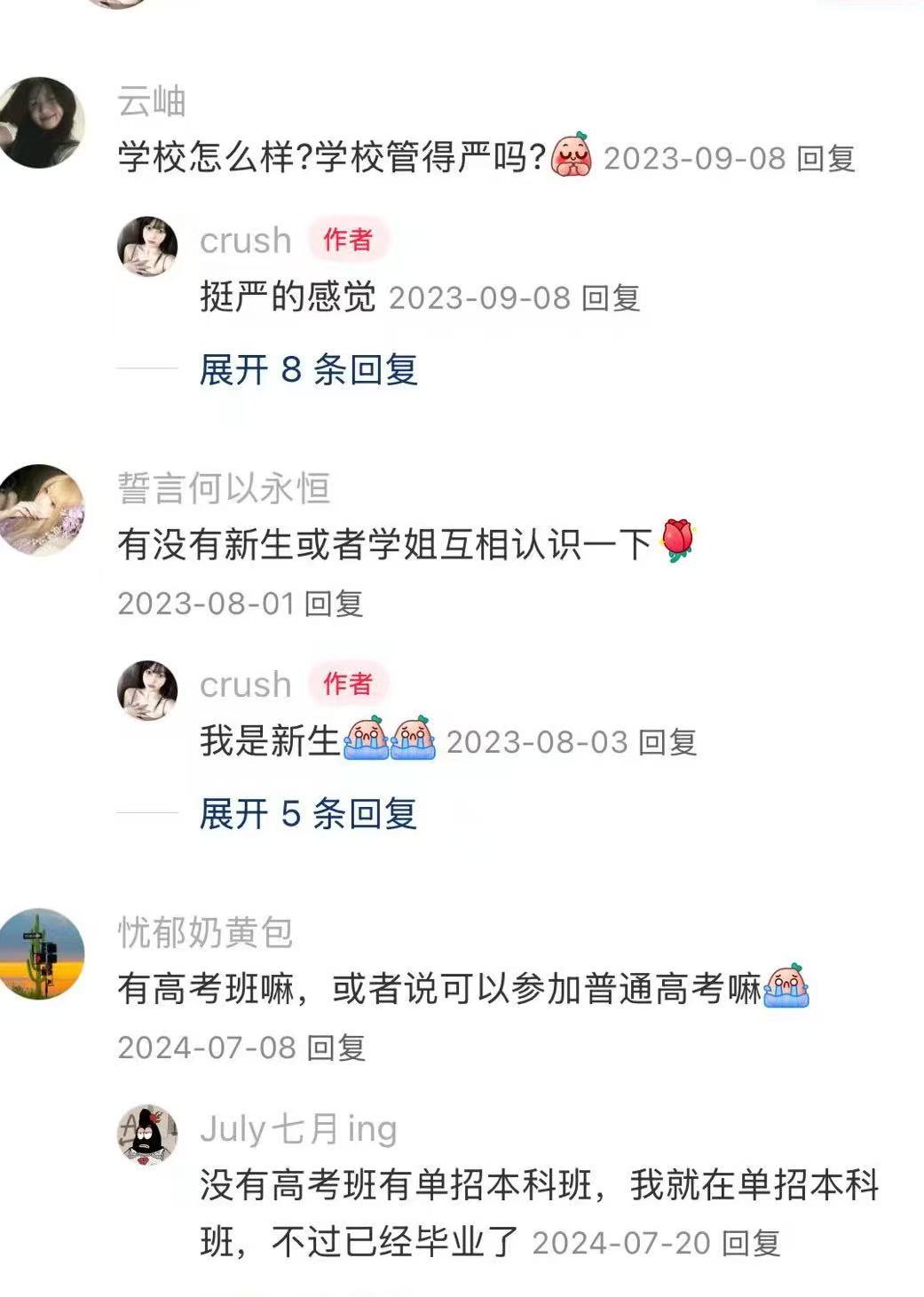Open 云岫's profile avatar
This screenshot has height=1297, width=924.
pyautogui.click(x=40, y=123)
